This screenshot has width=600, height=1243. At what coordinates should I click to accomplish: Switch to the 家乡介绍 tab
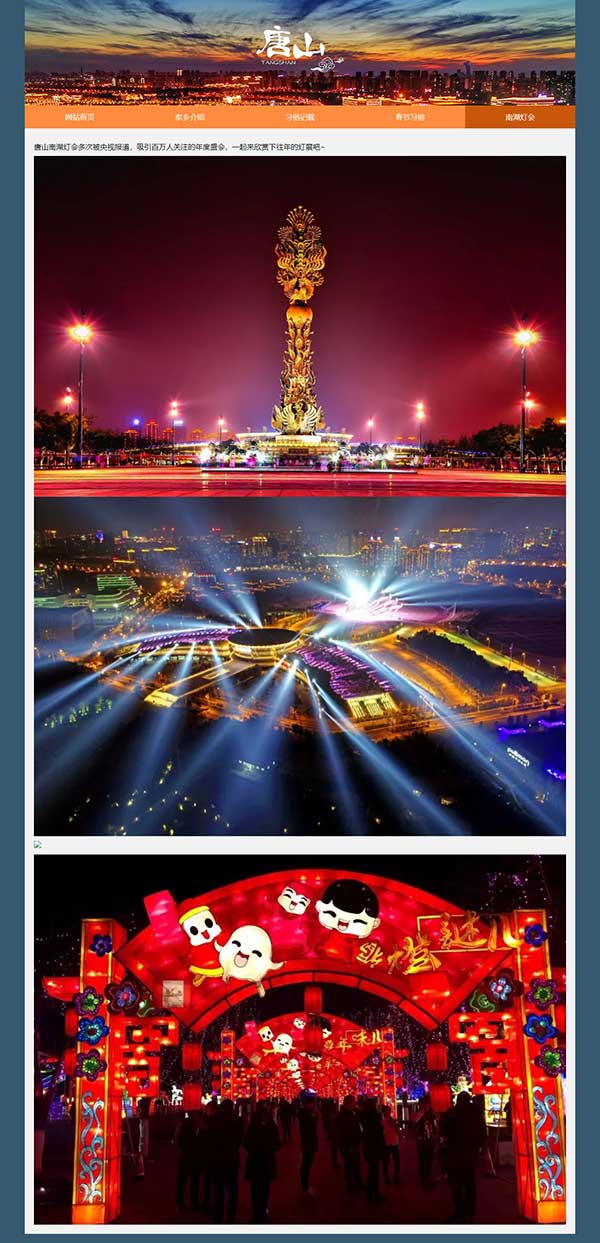pyautogui.click(x=190, y=117)
